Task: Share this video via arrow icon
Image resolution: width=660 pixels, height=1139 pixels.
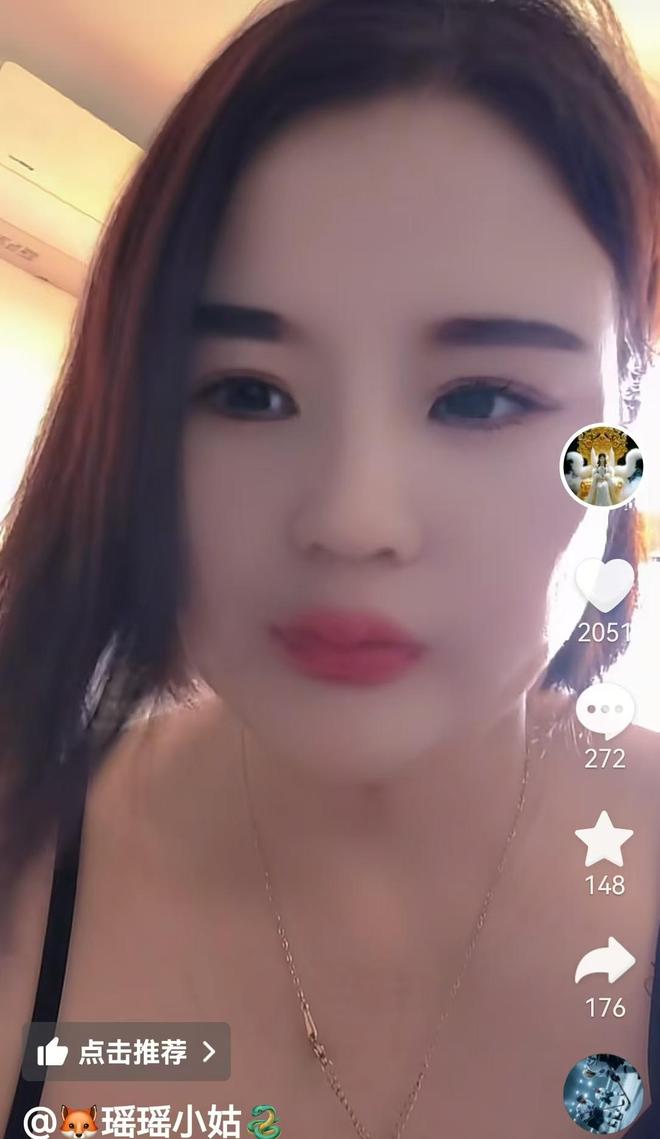Action: coord(605,962)
